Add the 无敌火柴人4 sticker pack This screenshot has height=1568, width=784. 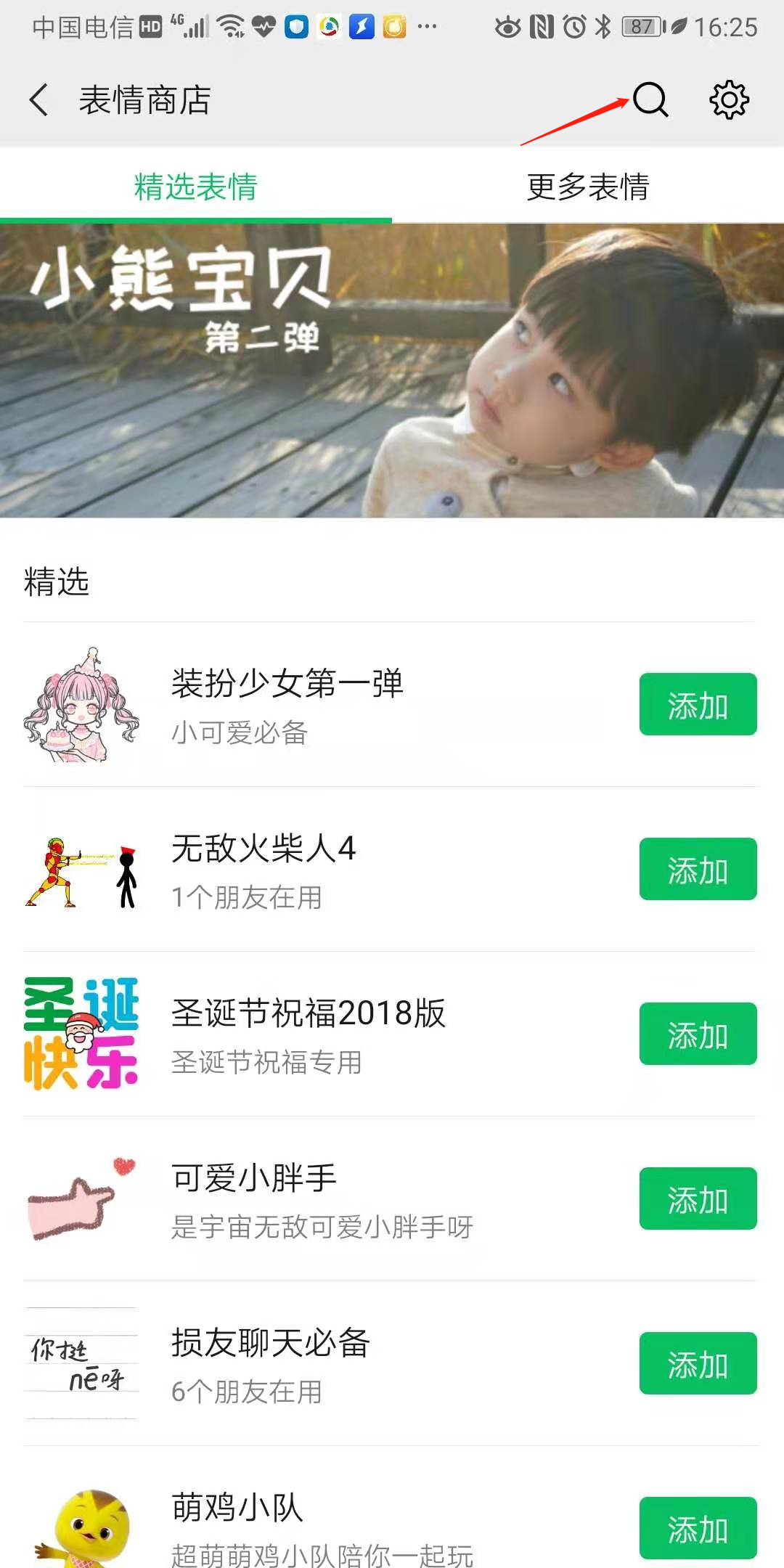click(x=697, y=869)
